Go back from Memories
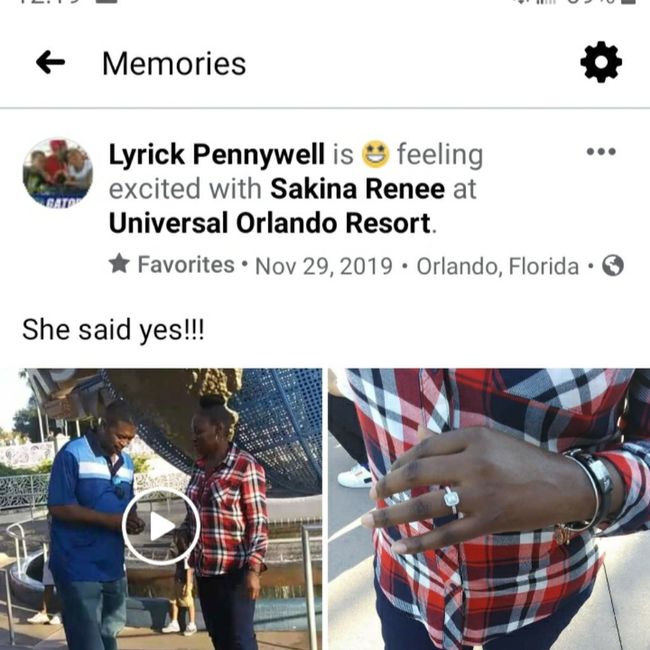Image resolution: width=650 pixels, height=650 pixels. coord(50,63)
